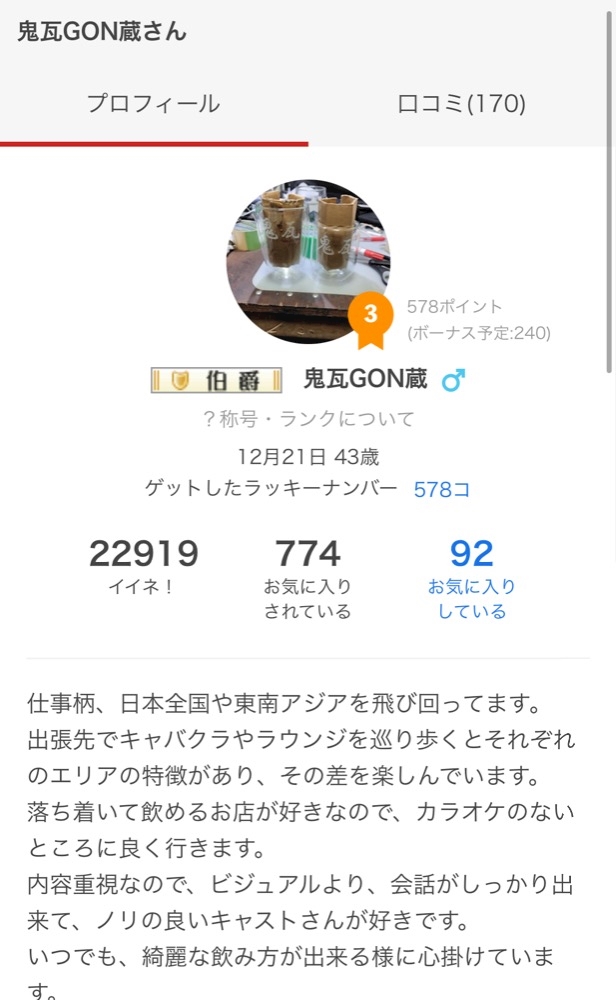Open the 92 お気に入りしている list
616x1000 pixels.
pos(471,579)
